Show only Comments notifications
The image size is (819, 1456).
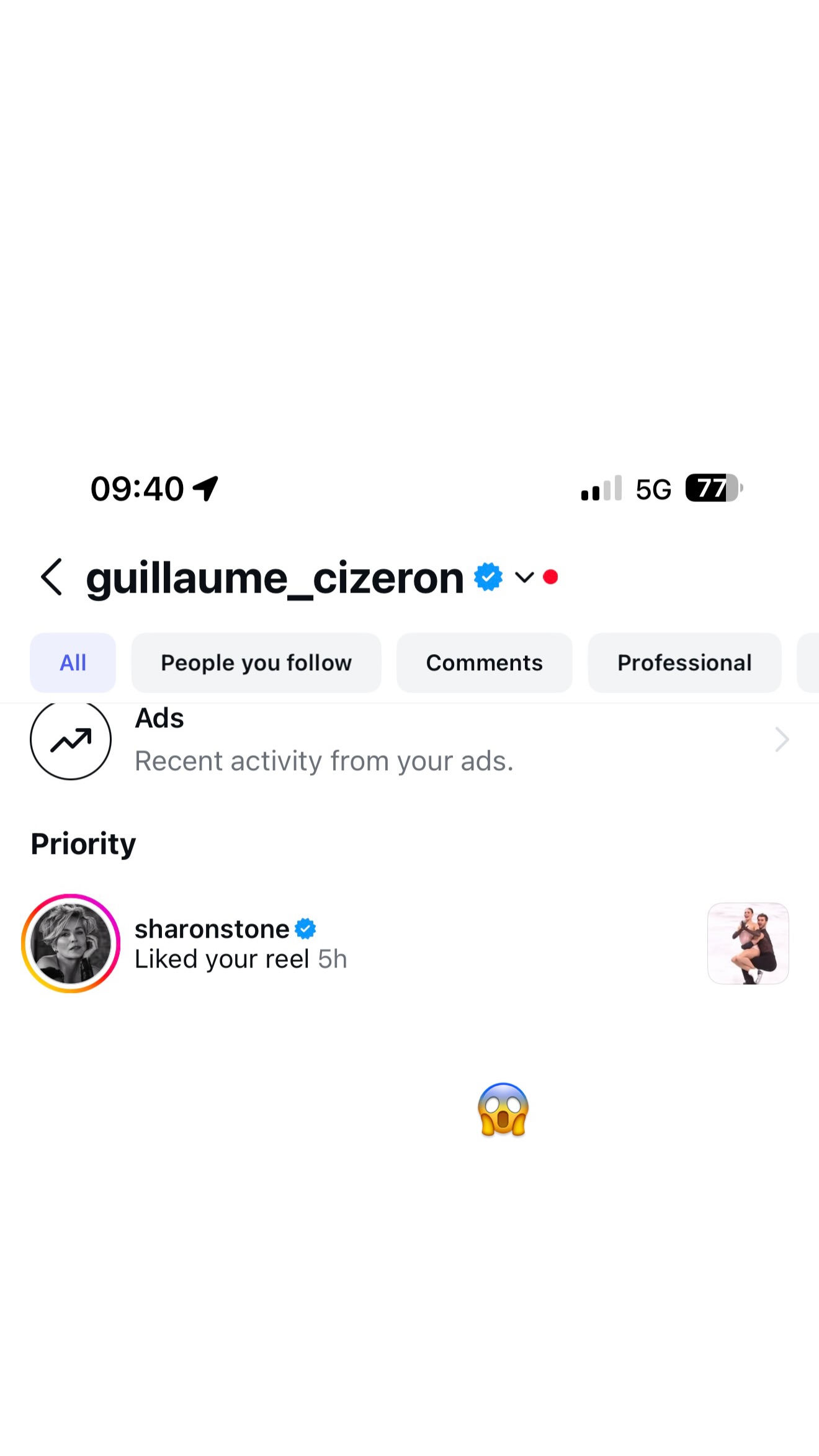(x=484, y=663)
